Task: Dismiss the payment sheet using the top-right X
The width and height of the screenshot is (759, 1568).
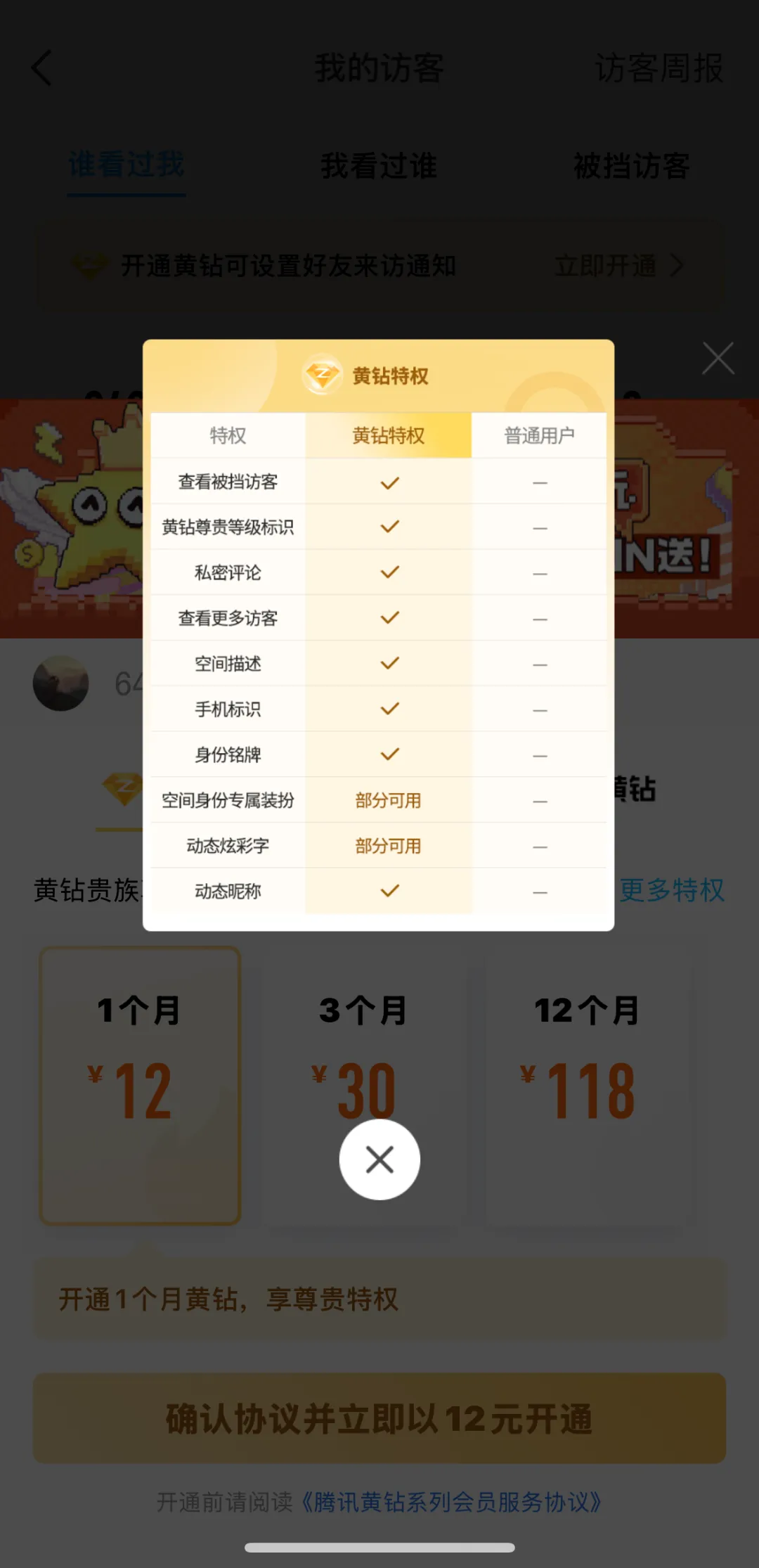Action: click(718, 359)
